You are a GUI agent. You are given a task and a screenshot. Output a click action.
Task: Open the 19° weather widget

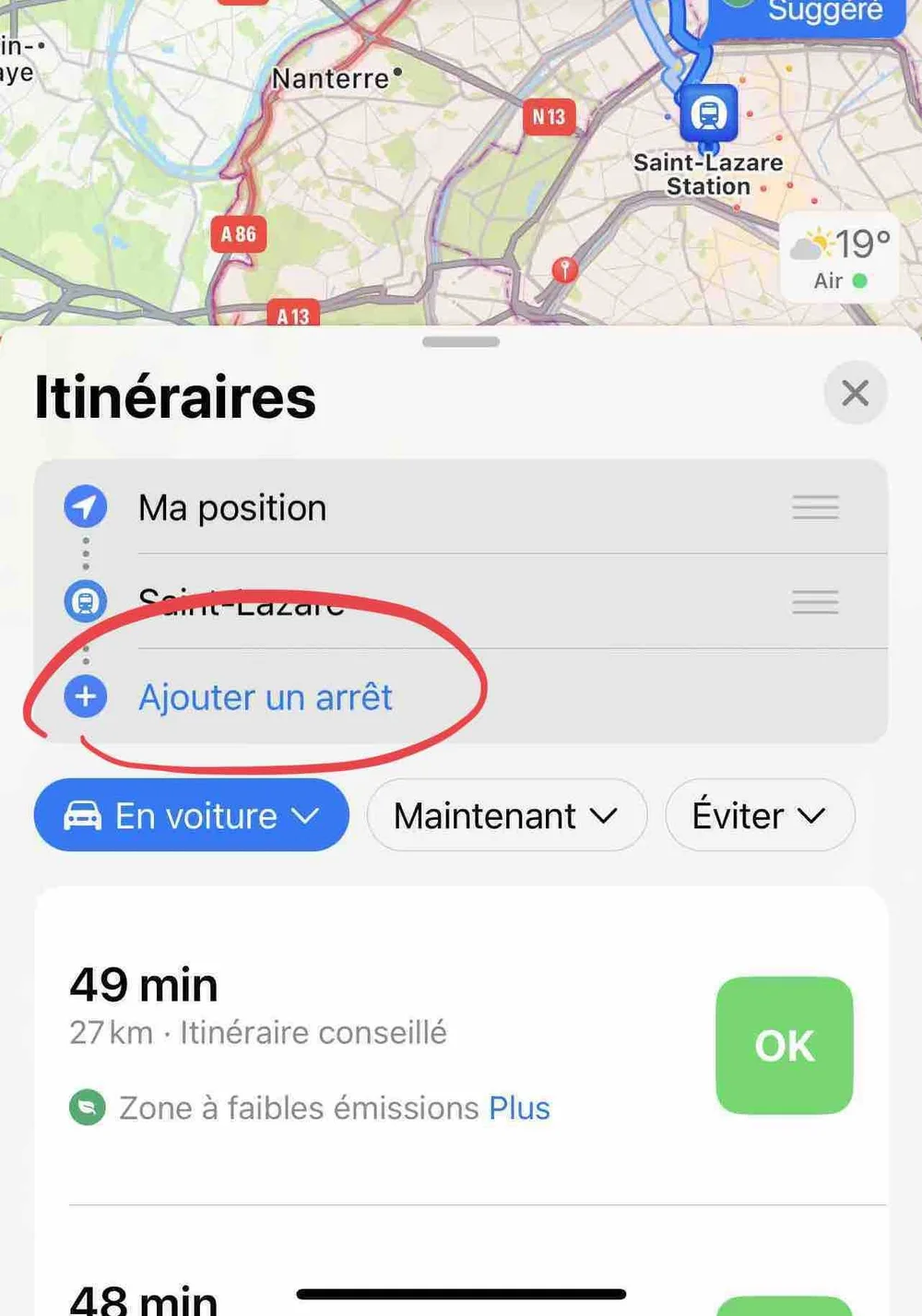[839, 257]
